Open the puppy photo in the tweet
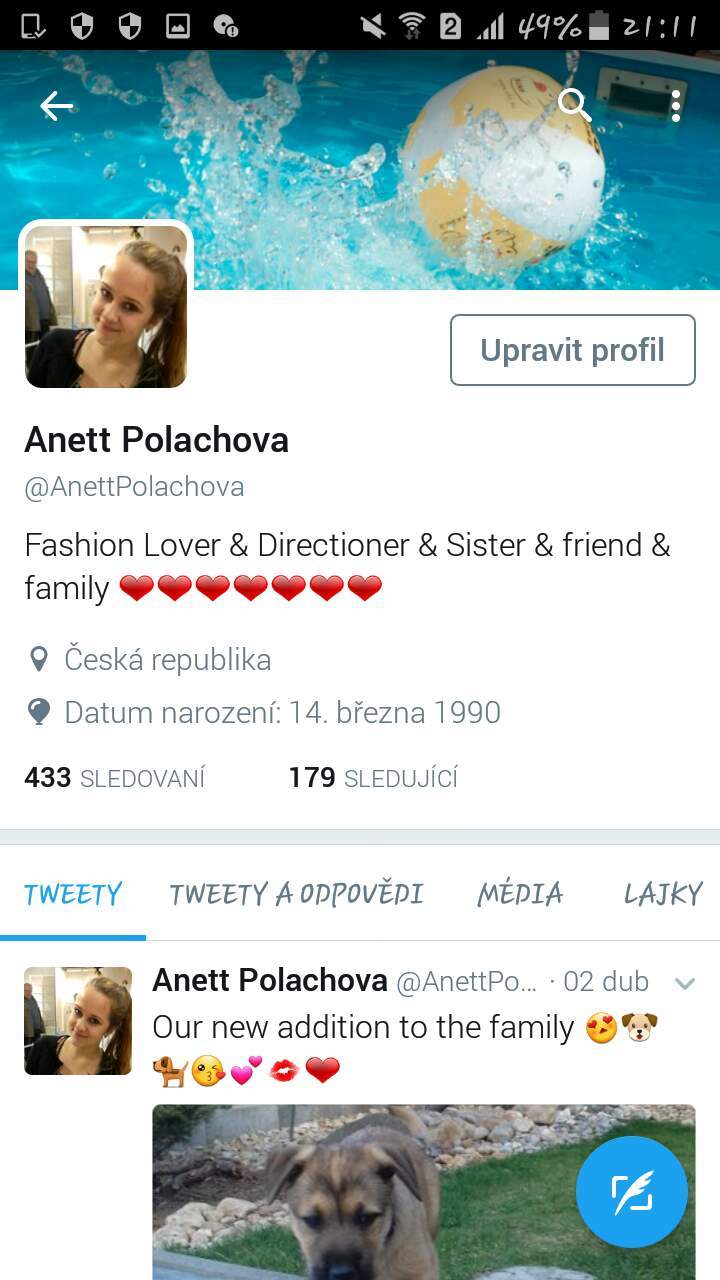The image size is (720, 1280). (424, 1192)
